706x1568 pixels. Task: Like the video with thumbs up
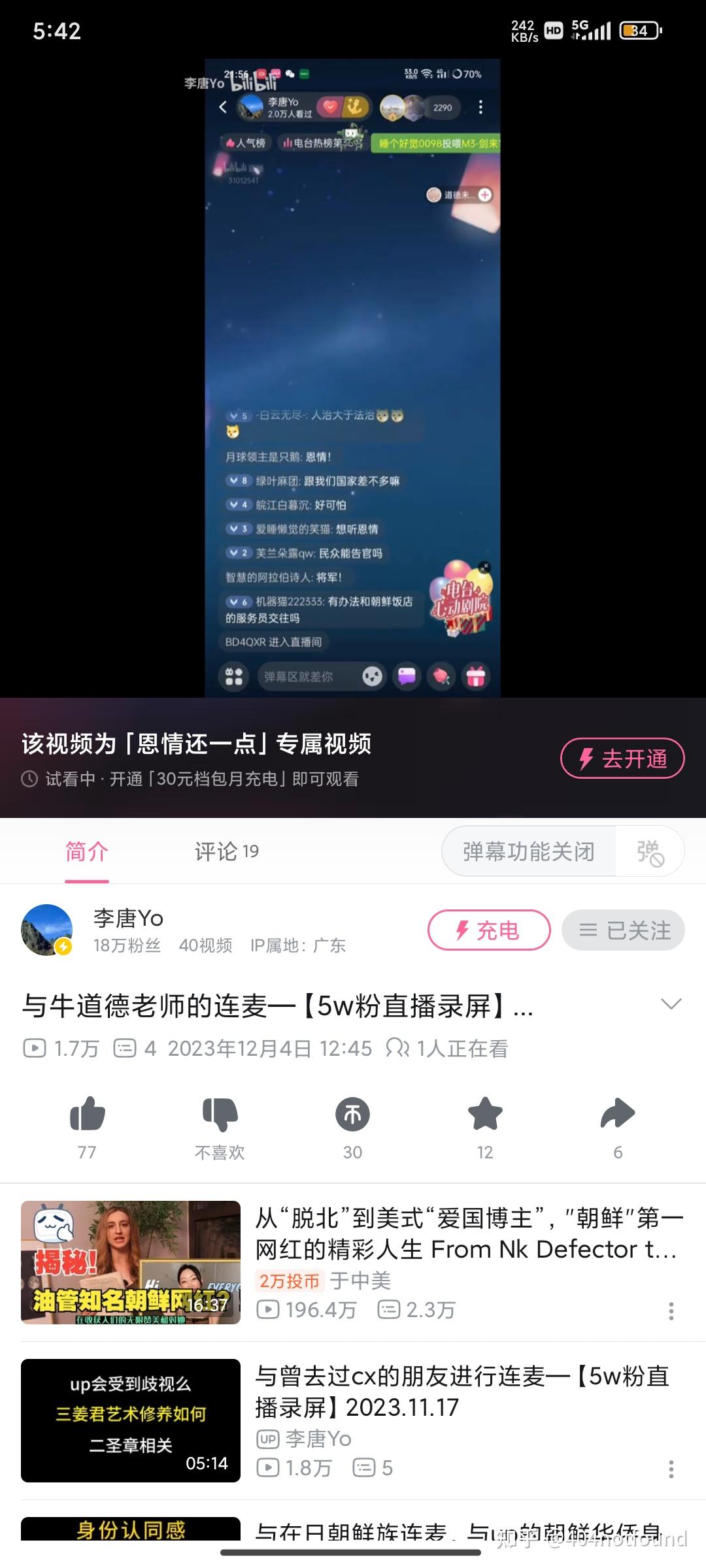tap(87, 1115)
